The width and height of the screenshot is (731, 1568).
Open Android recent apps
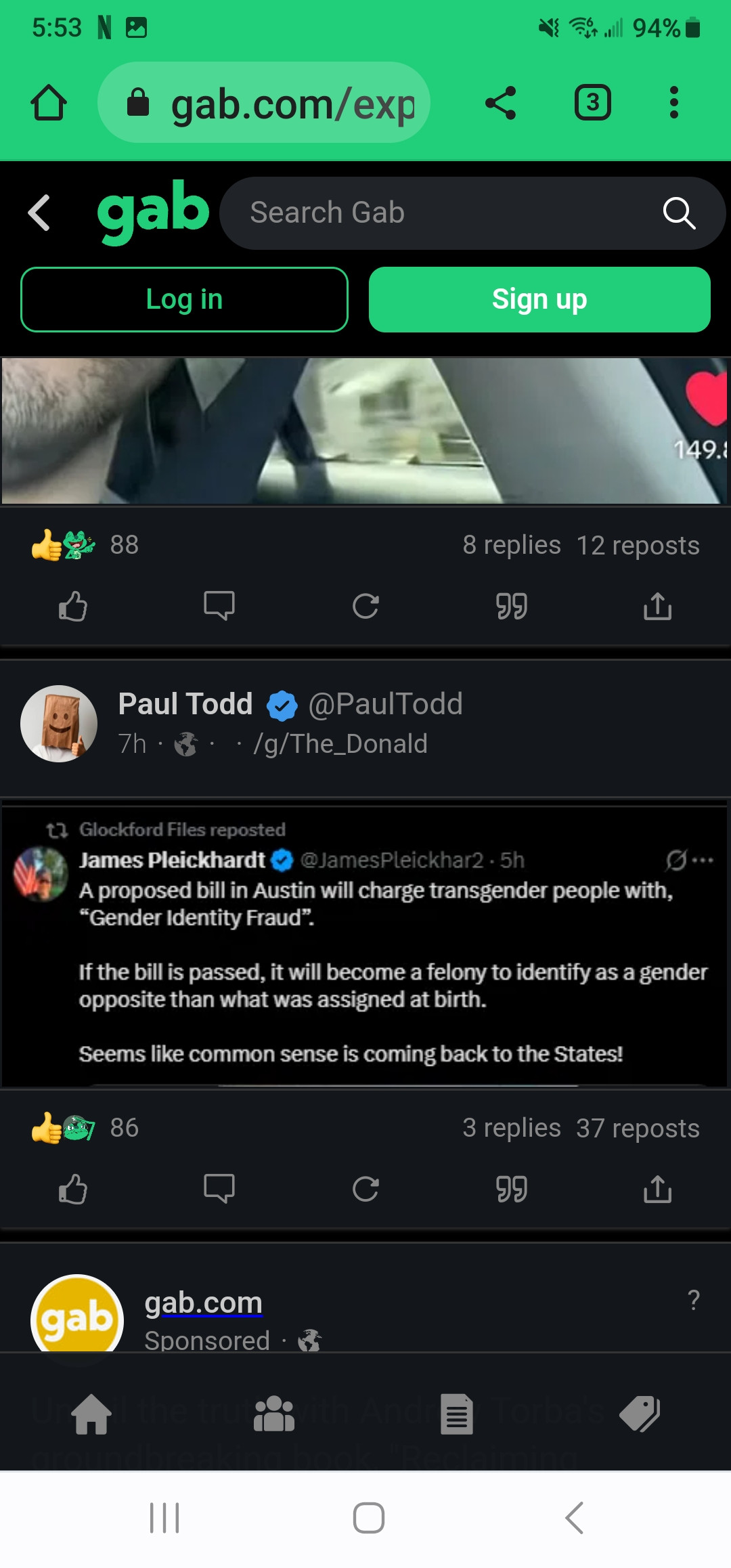(x=164, y=1518)
